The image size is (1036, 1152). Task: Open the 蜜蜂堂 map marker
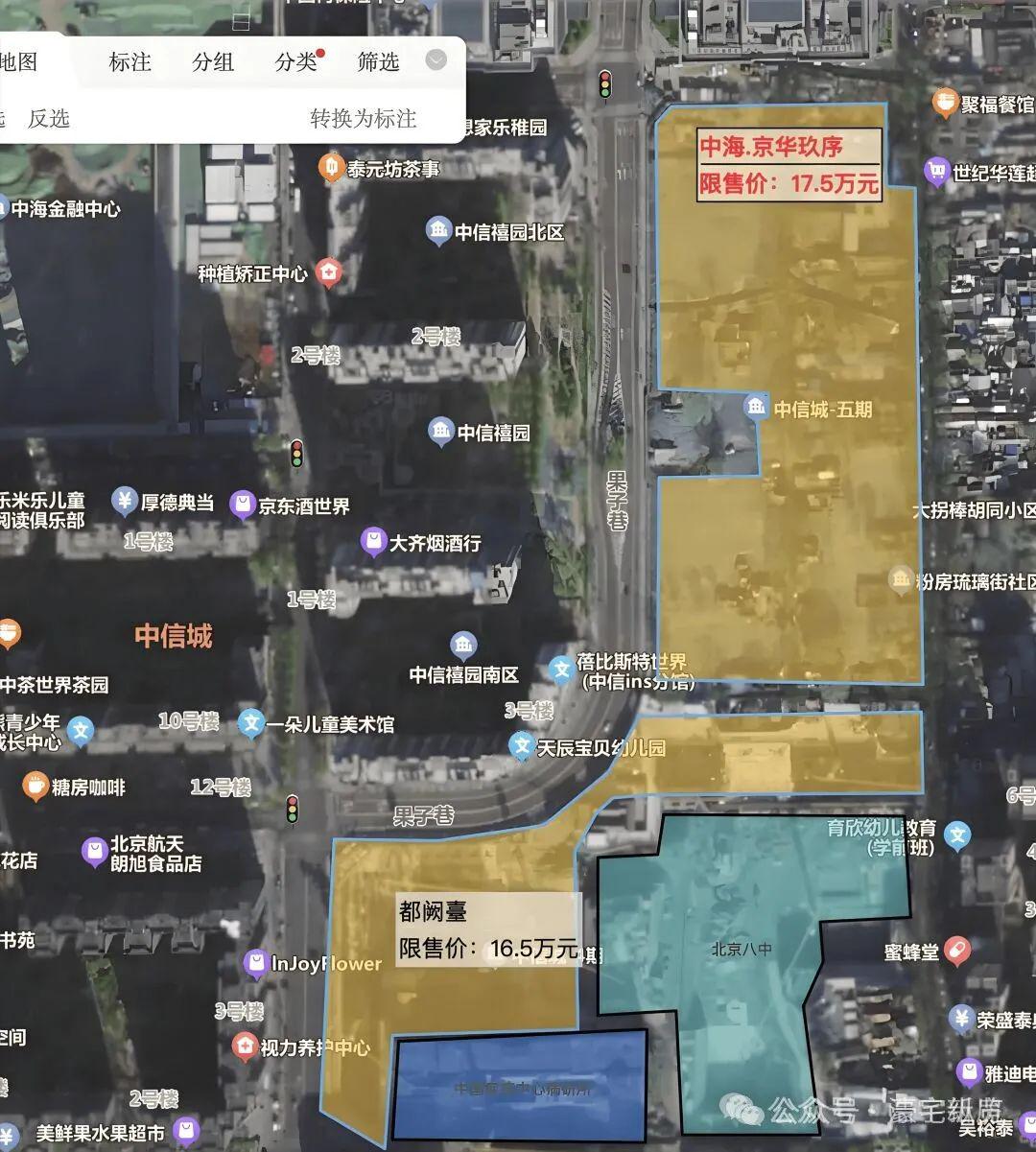click(956, 951)
